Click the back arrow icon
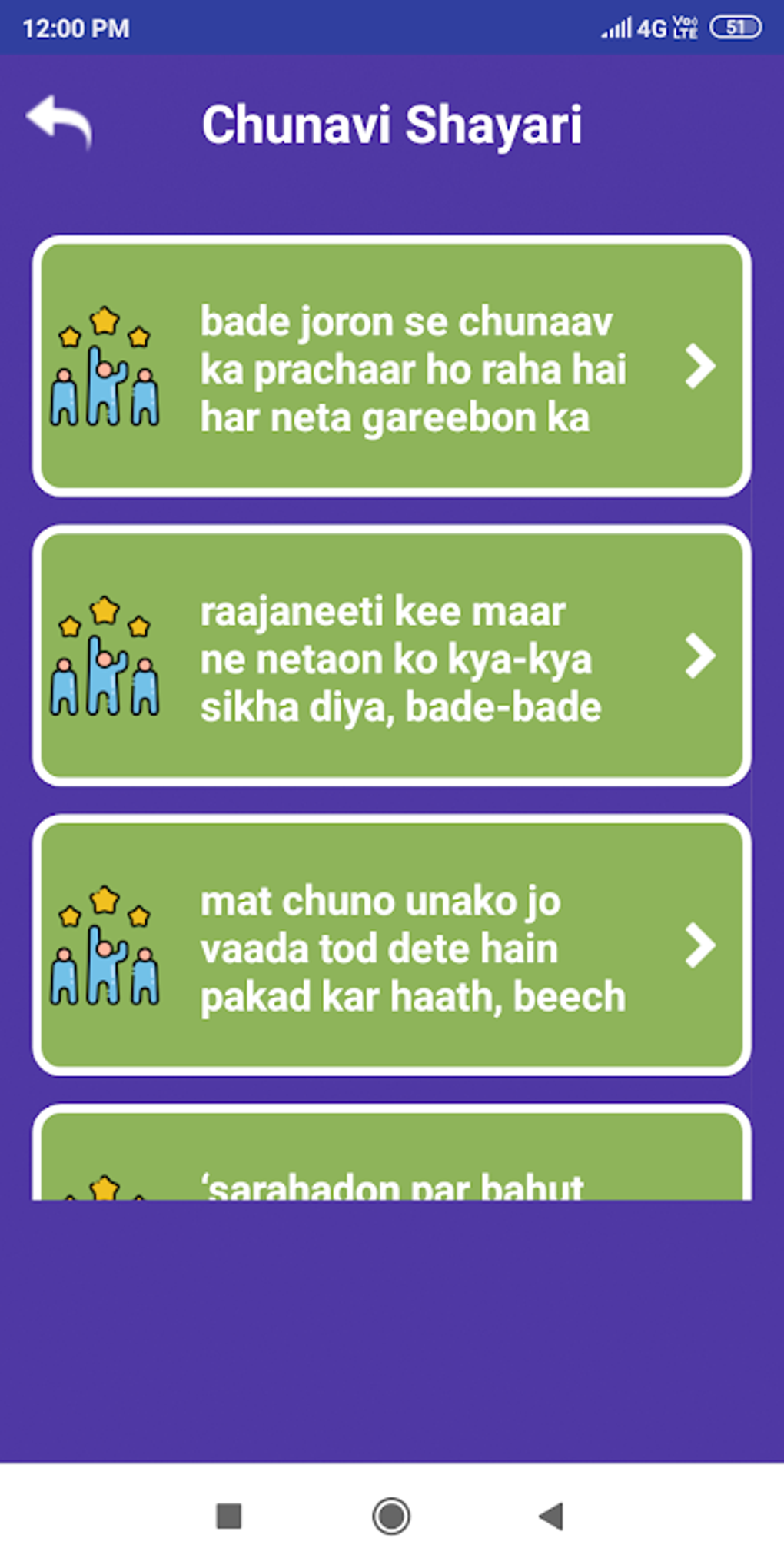The image size is (784, 1568). pos(58,119)
